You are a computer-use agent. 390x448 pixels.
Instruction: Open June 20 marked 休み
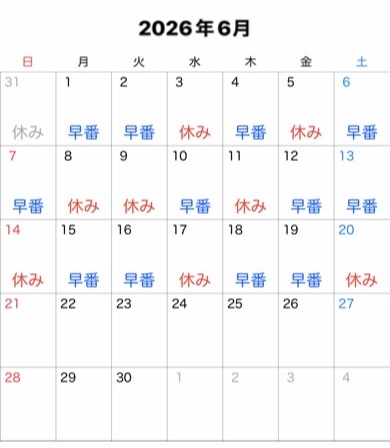pos(362,256)
